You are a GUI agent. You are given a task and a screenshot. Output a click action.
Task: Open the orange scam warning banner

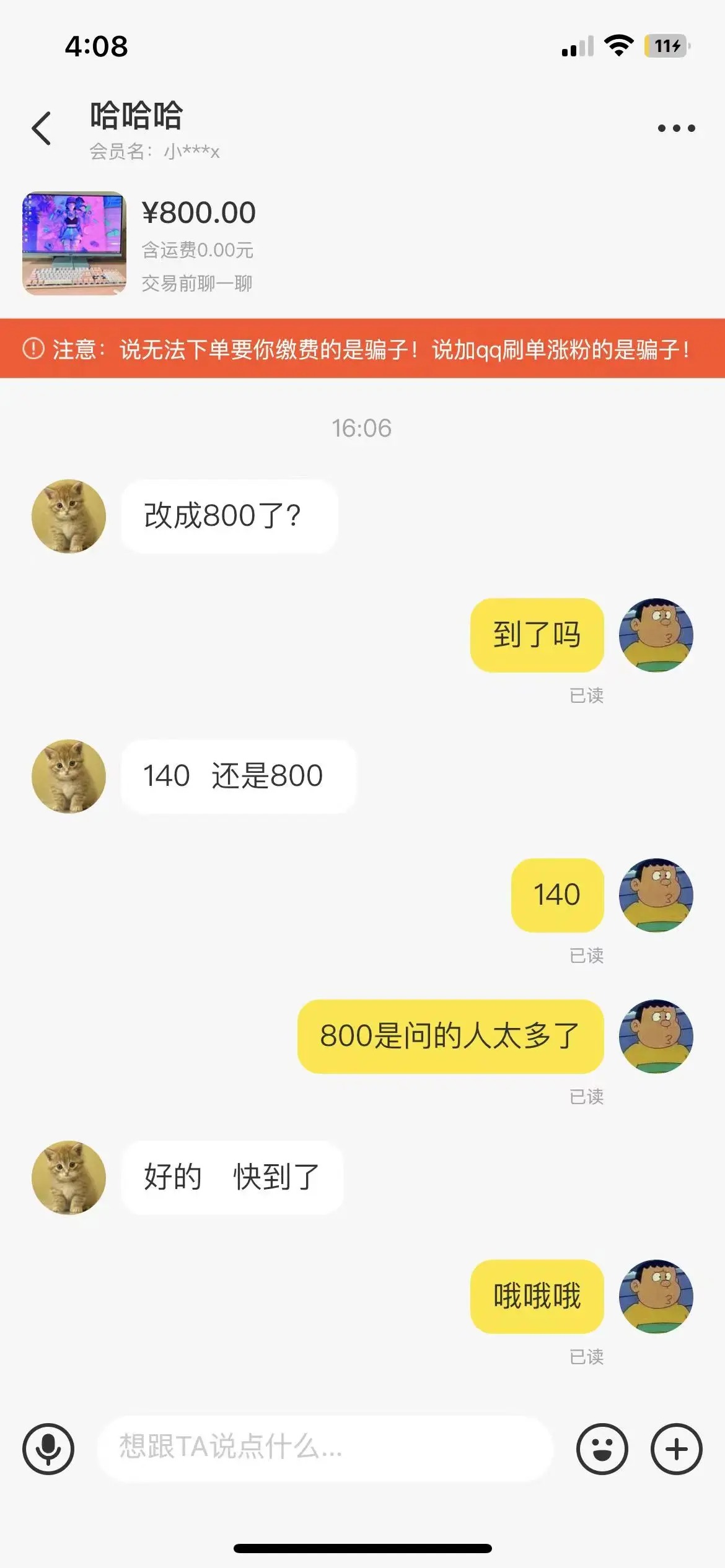tap(362, 349)
